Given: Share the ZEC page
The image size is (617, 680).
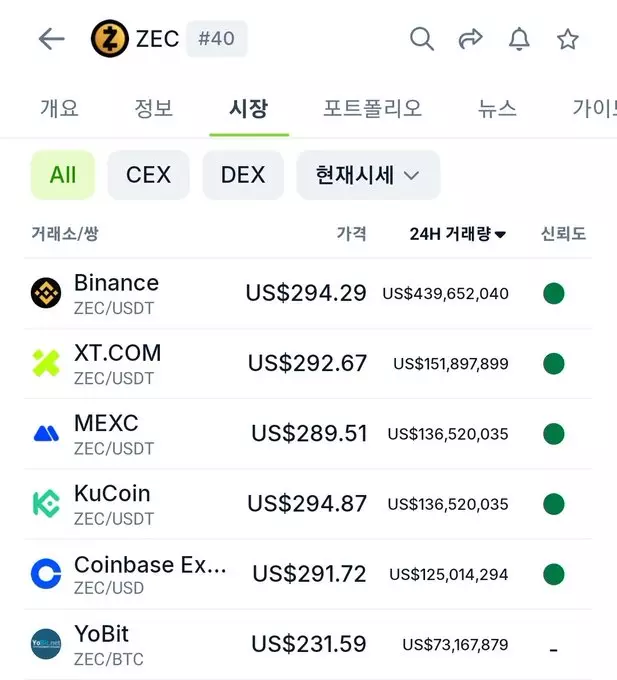Looking at the screenshot, I should coord(470,39).
